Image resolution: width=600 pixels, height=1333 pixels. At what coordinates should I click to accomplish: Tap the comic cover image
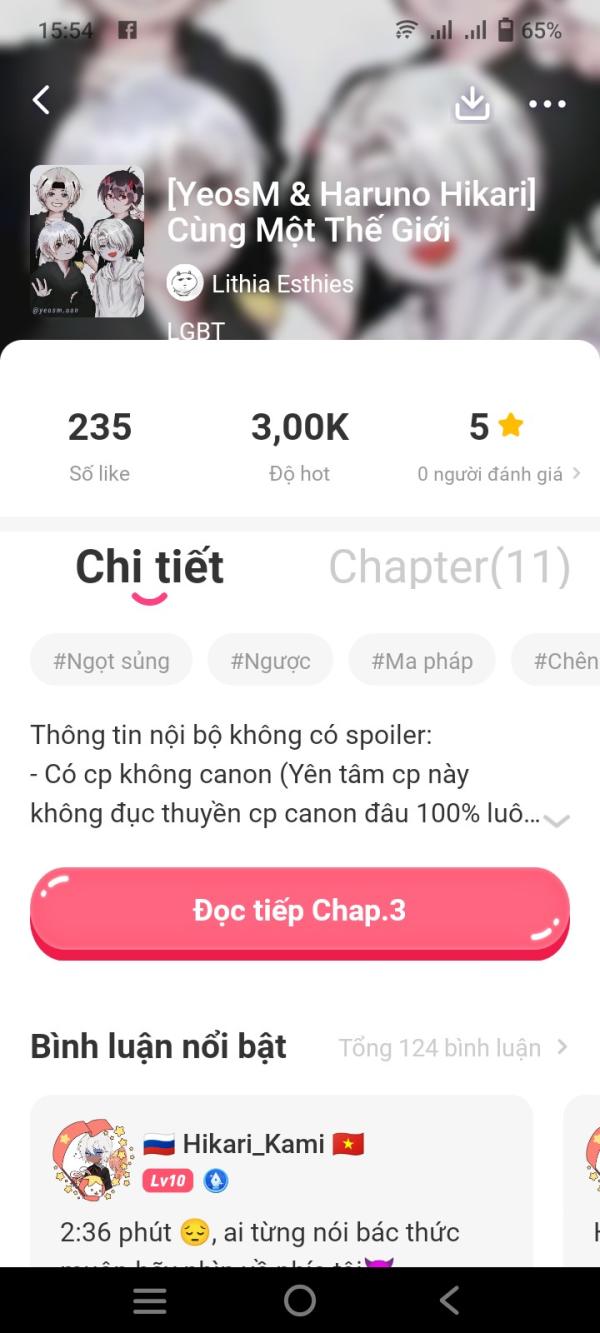87,241
